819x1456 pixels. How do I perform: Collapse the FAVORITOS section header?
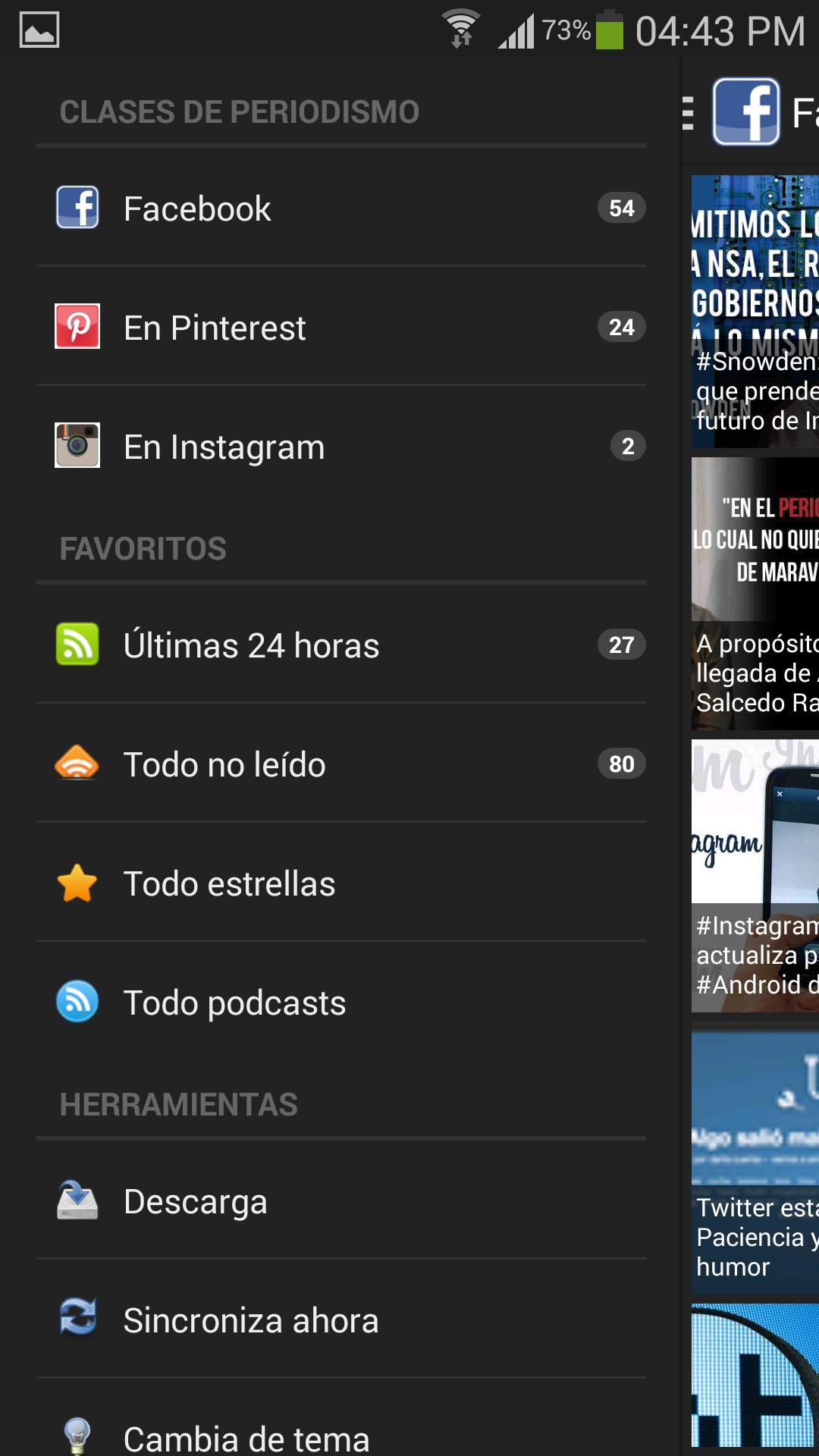coord(144,548)
